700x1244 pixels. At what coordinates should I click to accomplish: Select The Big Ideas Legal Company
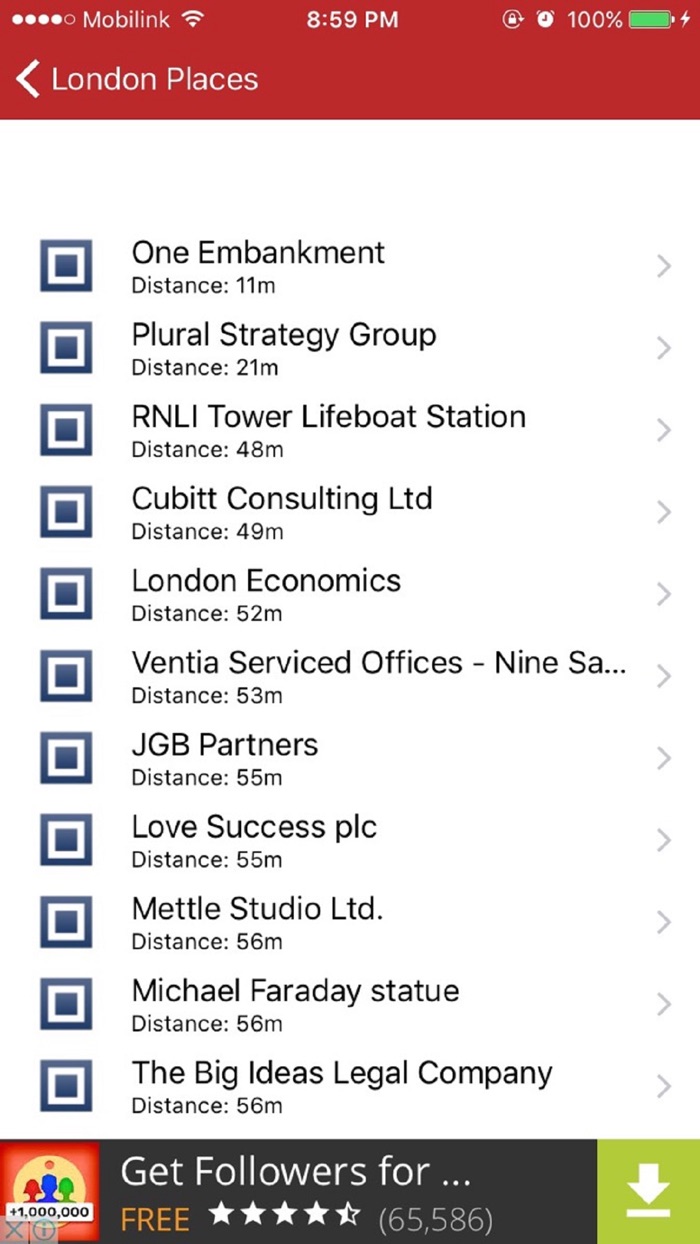tap(350, 1086)
